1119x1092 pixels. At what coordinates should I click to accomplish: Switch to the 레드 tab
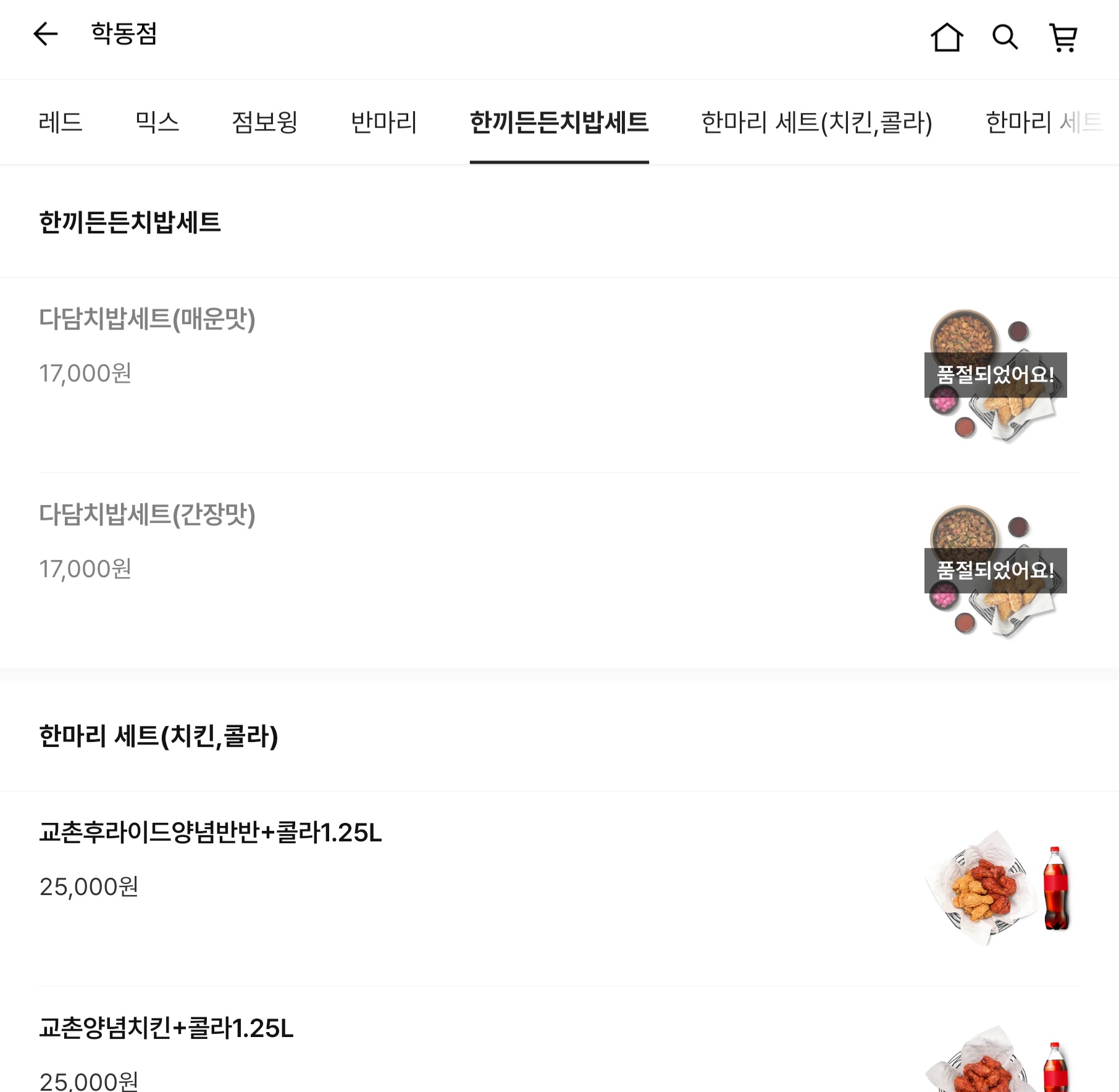[x=61, y=122]
